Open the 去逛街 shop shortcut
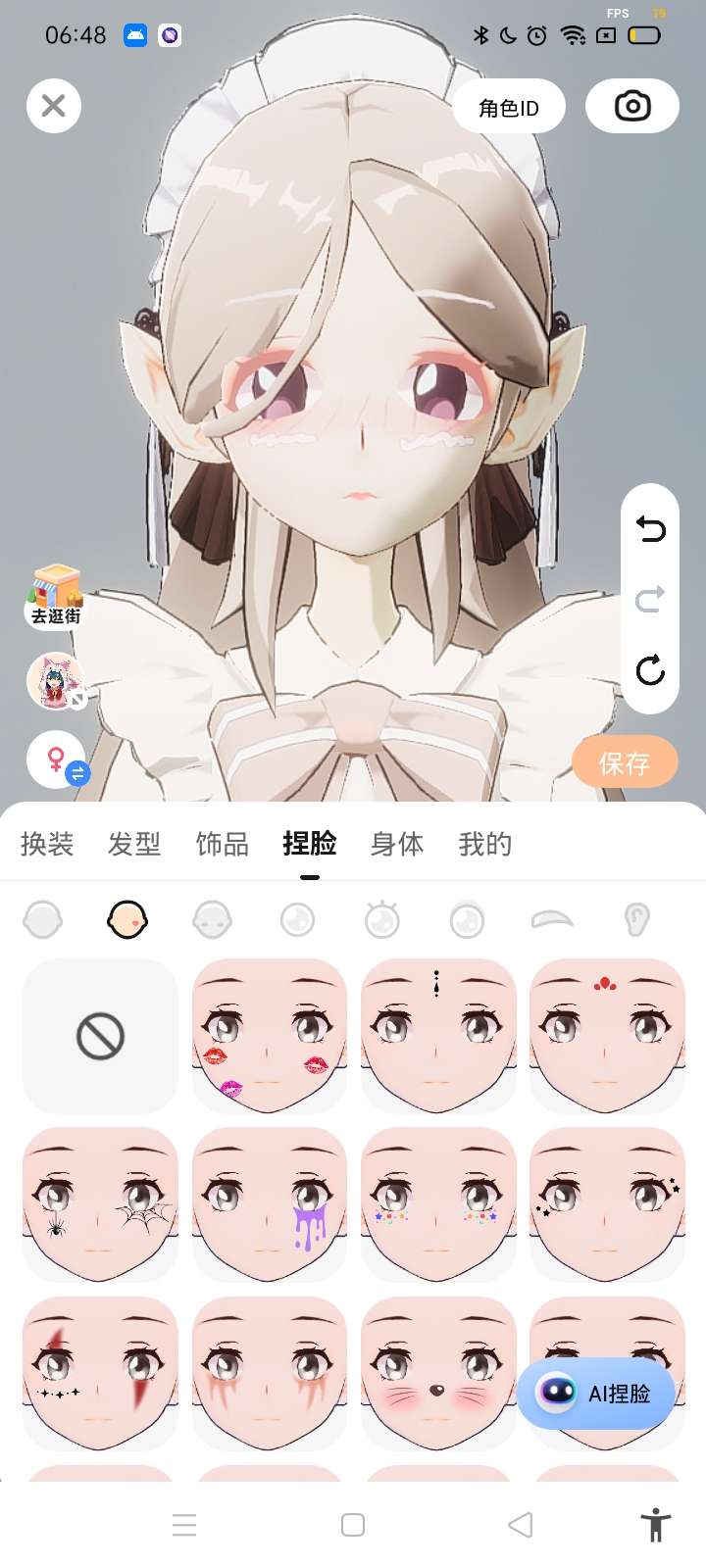The image size is (706, 1568). pos(55,596)
